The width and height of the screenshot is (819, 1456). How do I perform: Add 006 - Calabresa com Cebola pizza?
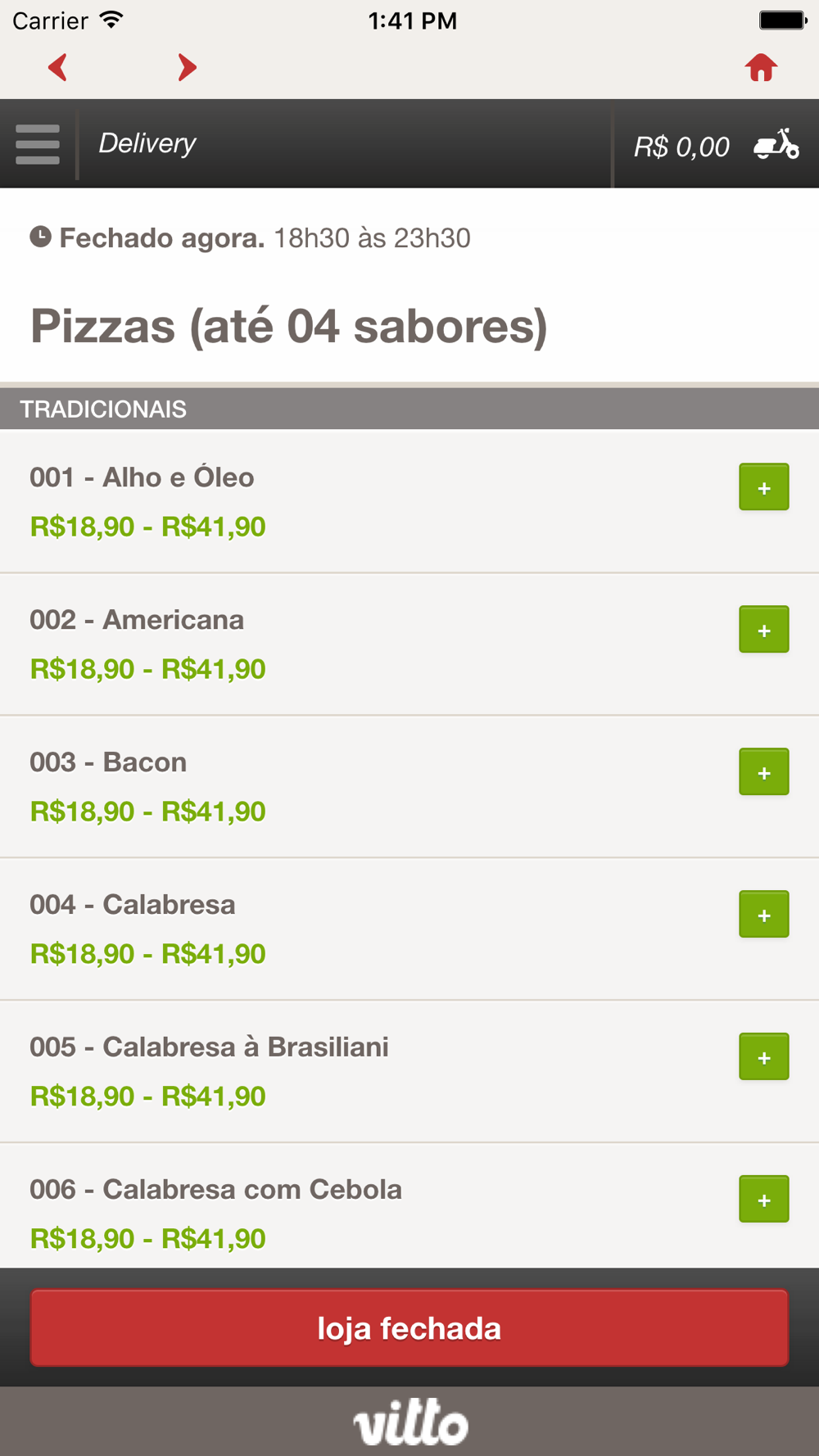click(764, 1200)
